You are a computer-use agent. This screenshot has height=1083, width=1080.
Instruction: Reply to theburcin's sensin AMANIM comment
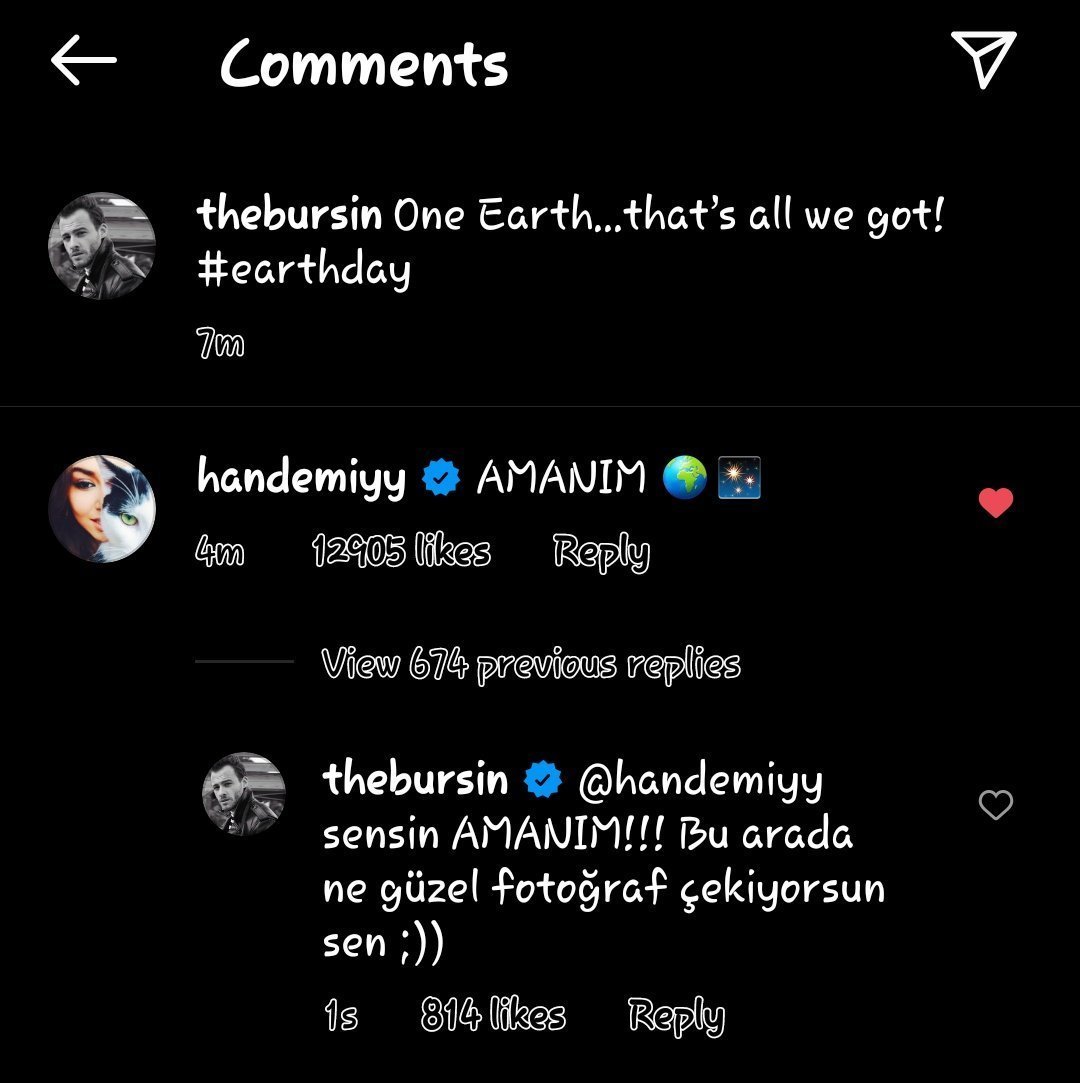tap(676, 1016)
